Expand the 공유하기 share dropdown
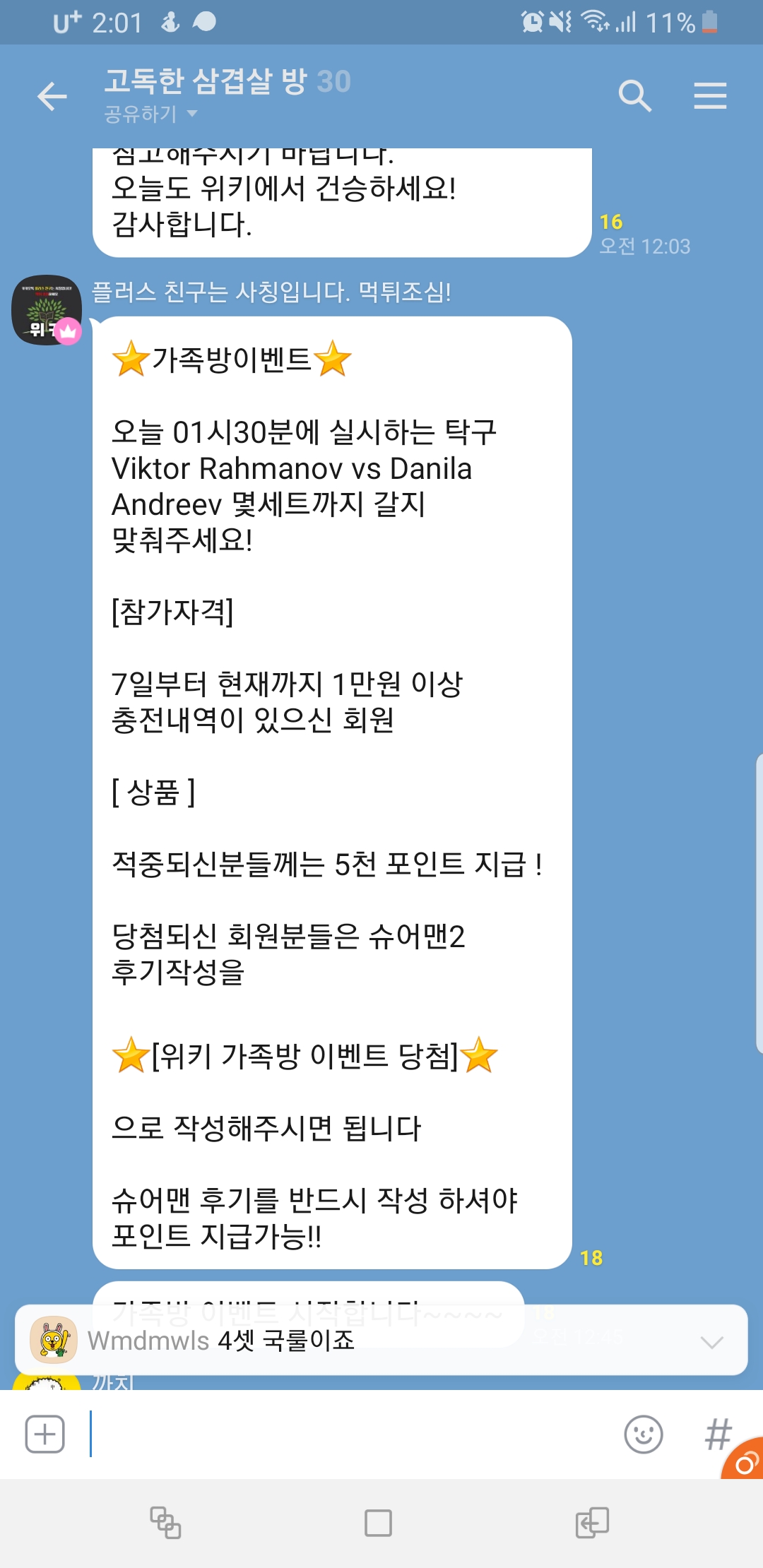This screenshot has height=1568, width=763. pos(150,114)
